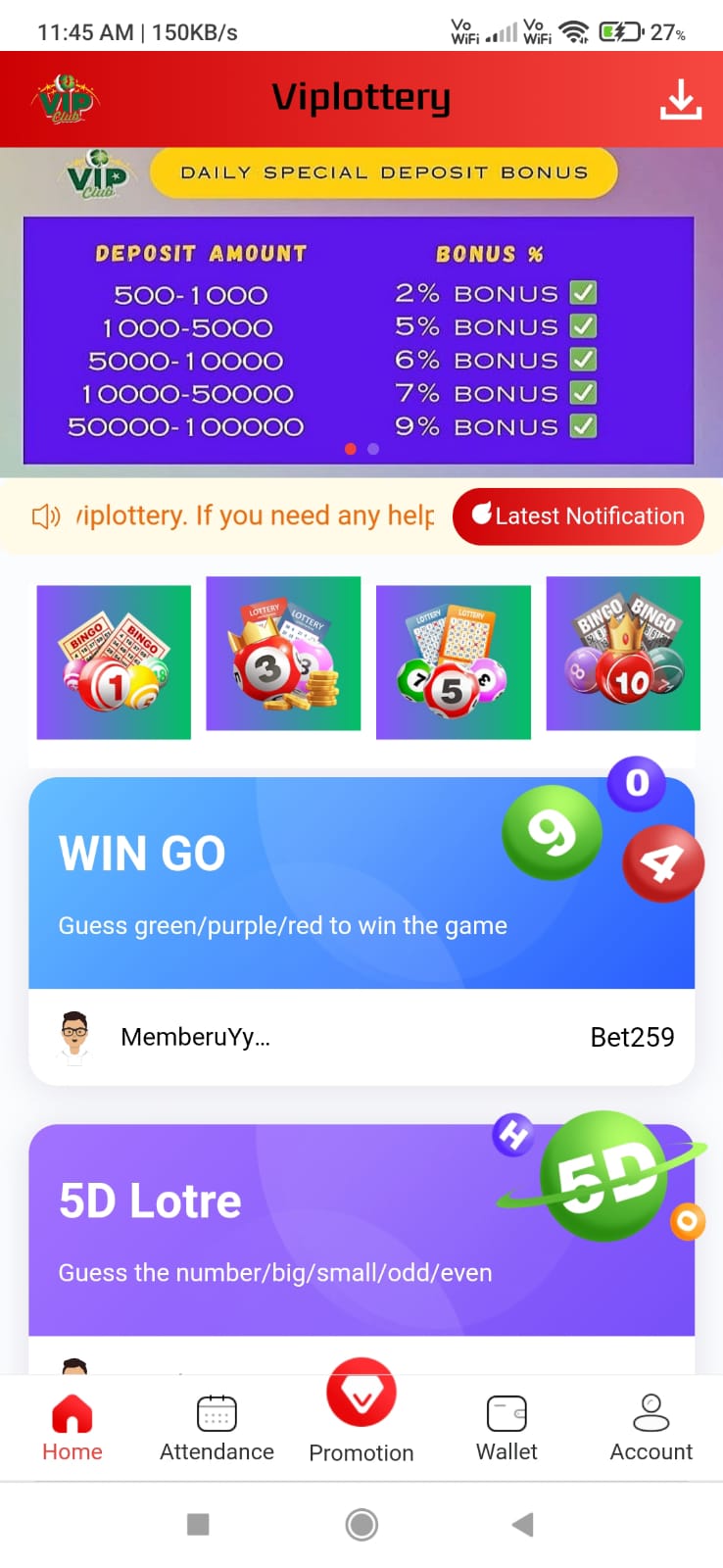
Task: Open the 5D Lotre game card
Action: tap(361, 1230)
